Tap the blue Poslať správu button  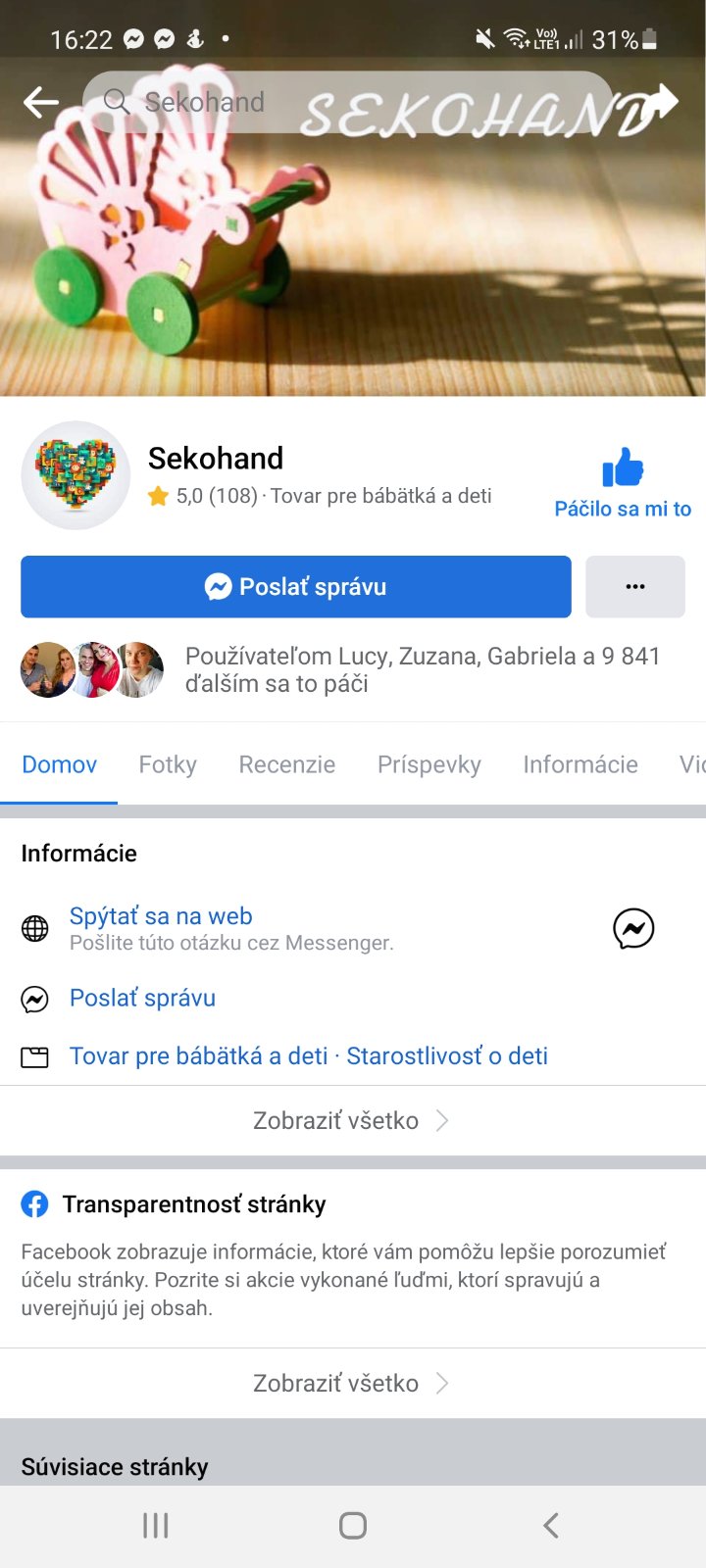(x=295, y=587)
